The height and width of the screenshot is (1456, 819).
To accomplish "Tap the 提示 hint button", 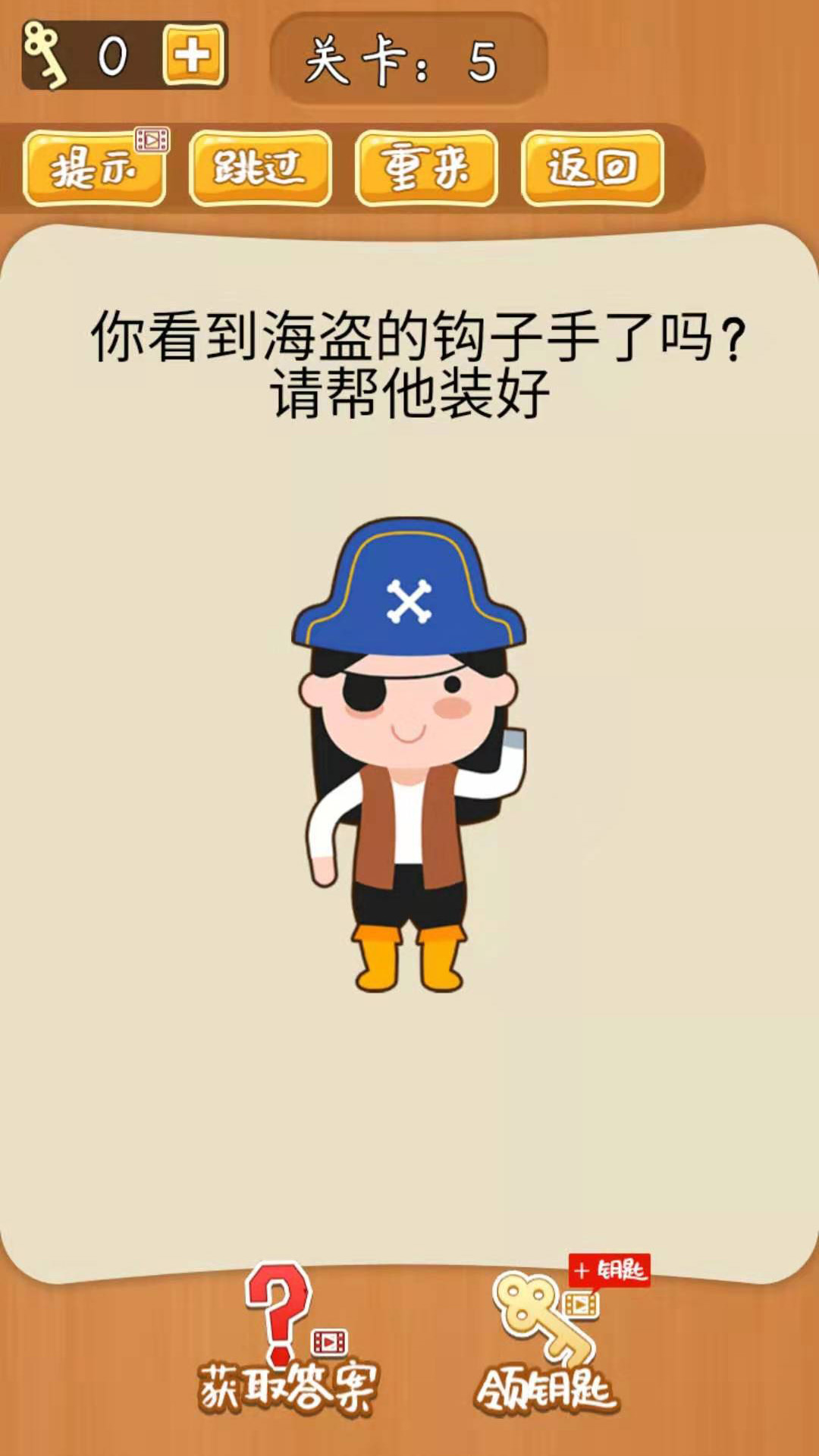I will coord(94,168).
